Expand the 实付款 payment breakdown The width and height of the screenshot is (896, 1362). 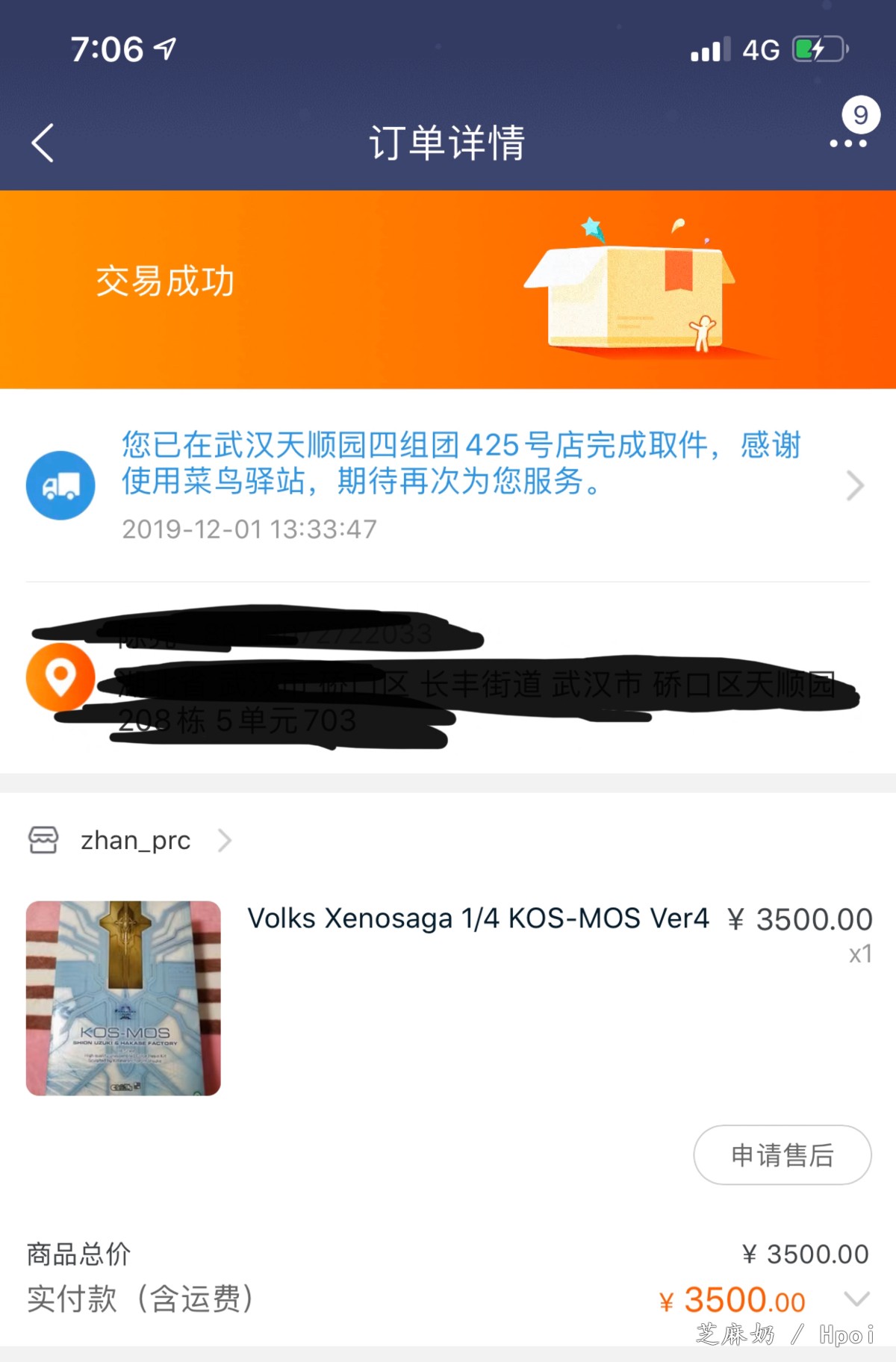[x=856, y=1299]
